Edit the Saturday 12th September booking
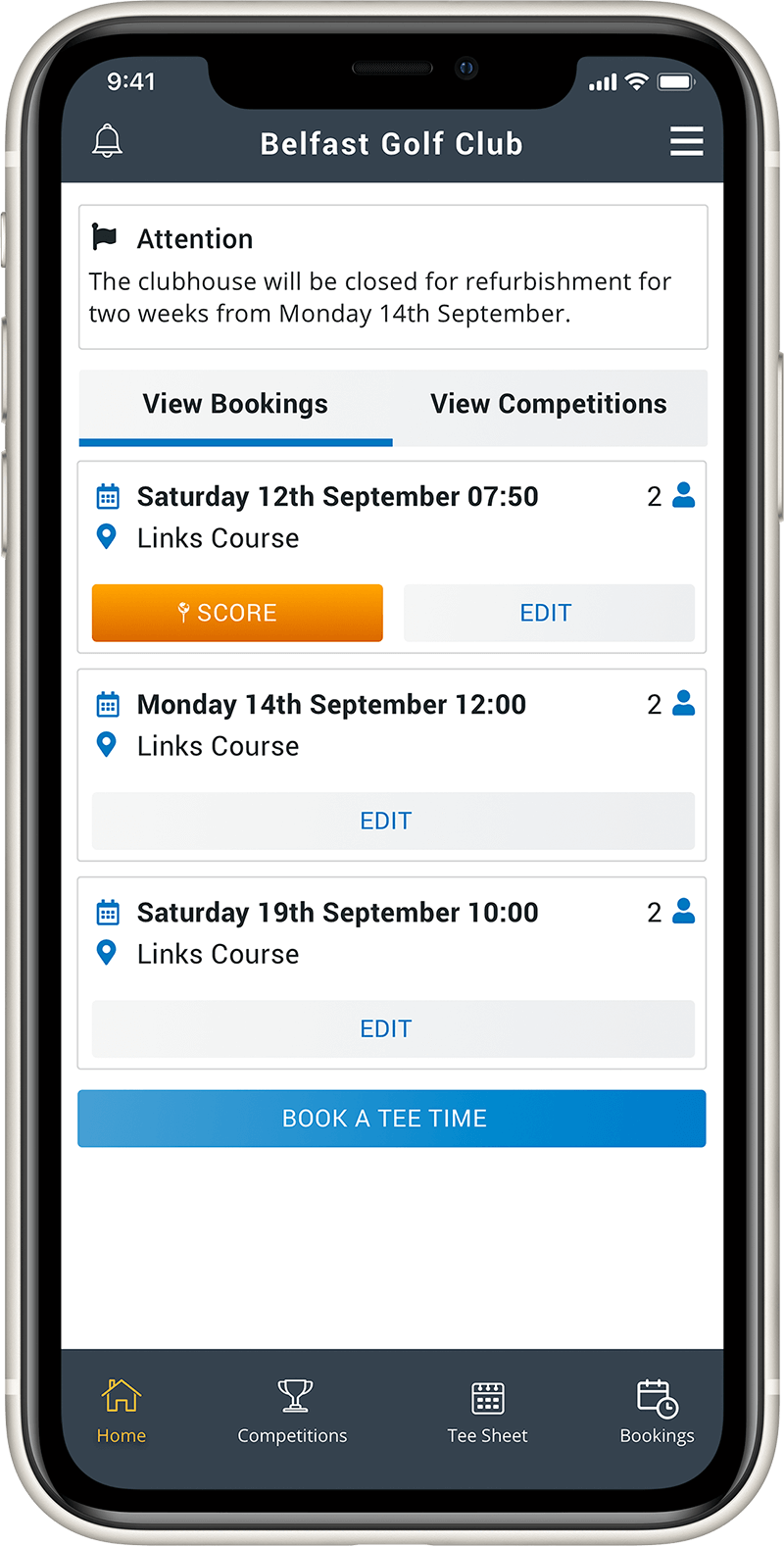Screen dimensions: 784x1546 pyautogui.click(x=549, y=614)
